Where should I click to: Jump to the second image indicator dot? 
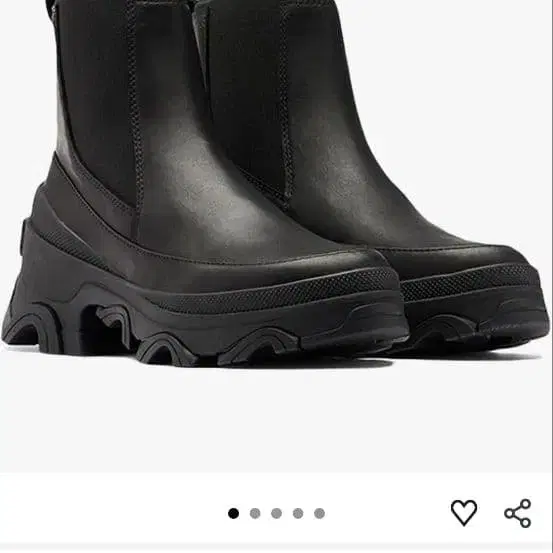pos(255,514)
